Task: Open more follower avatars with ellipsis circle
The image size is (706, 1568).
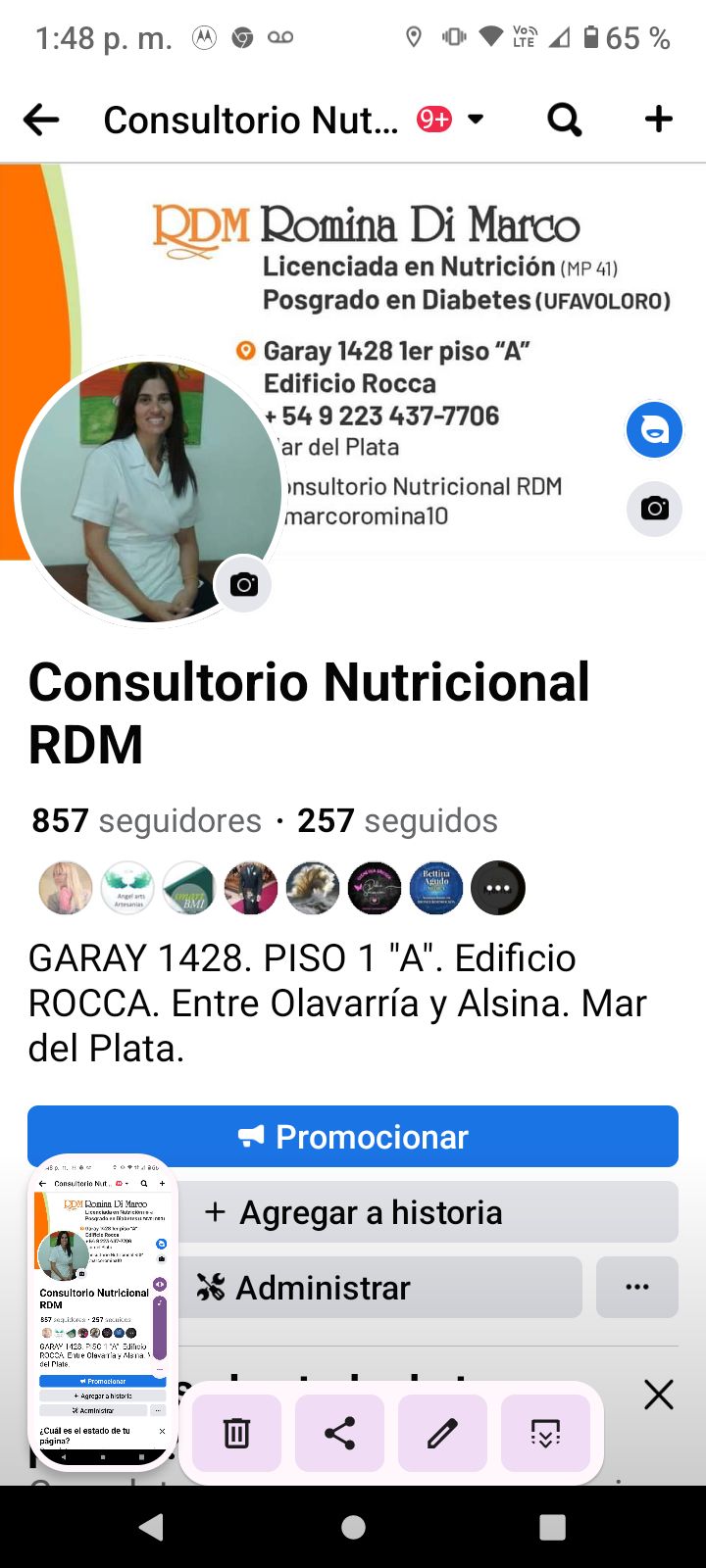Action: (x=498, y=887)
